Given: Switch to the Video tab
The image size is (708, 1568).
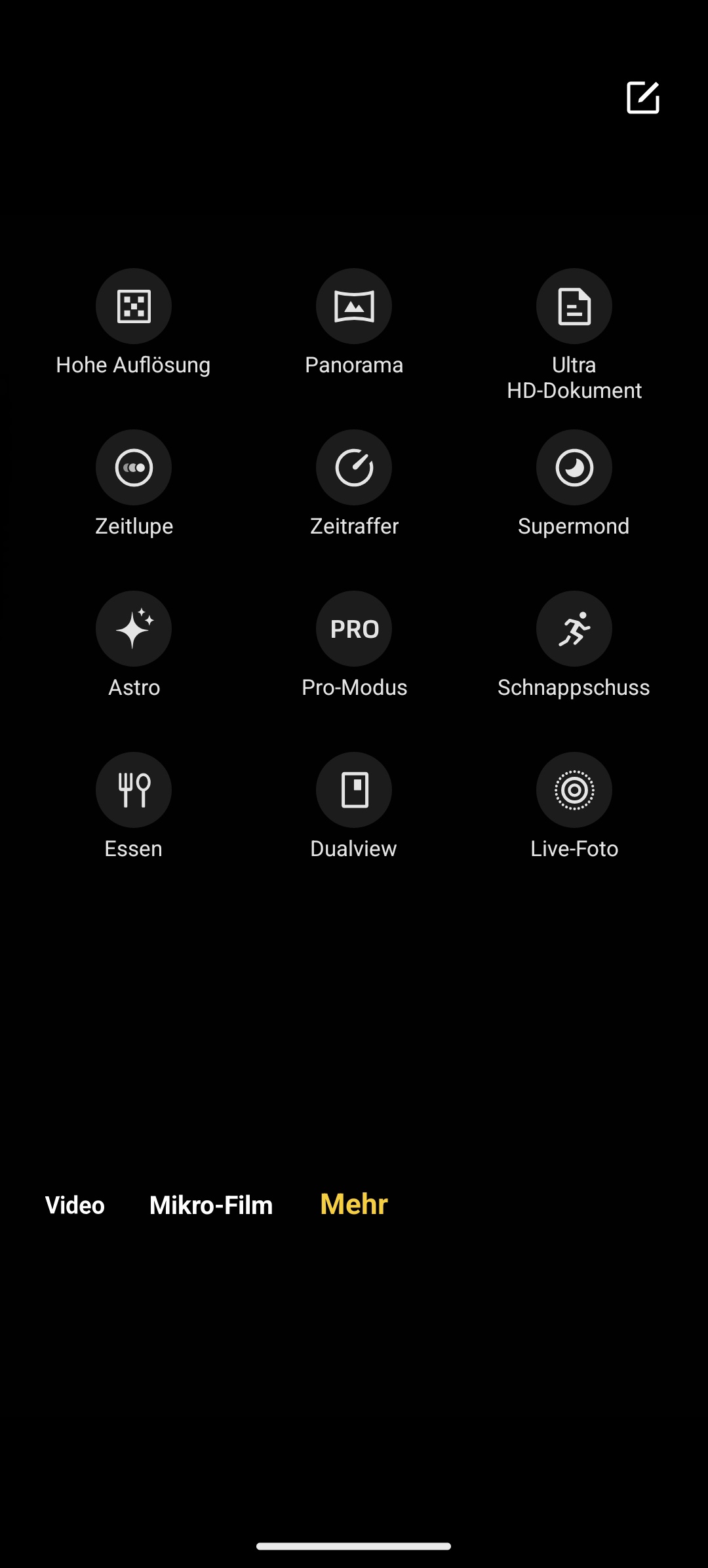Looking at the screenshot, I should [73, 1205].
